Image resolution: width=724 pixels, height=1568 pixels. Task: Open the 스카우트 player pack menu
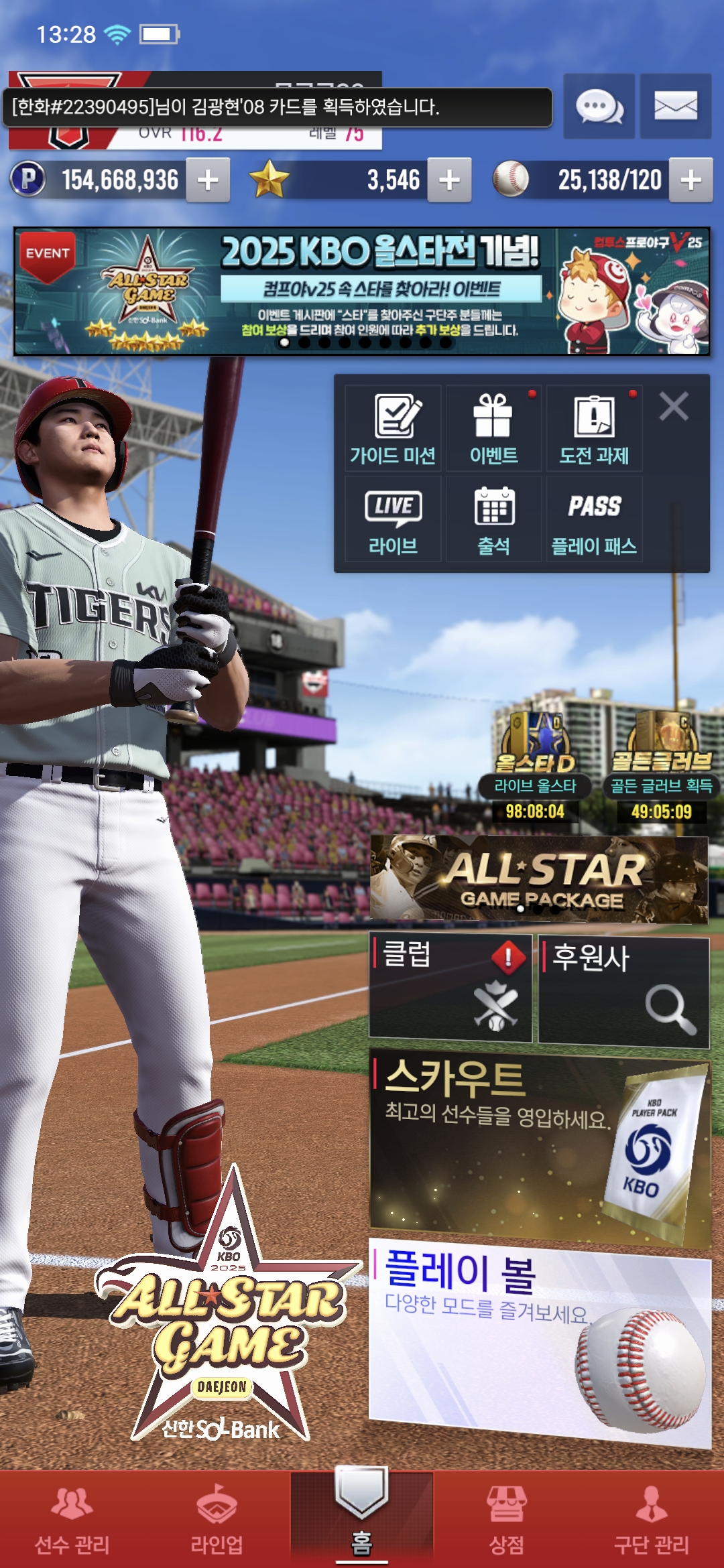pyautogui.click(x=540, y=1147)
